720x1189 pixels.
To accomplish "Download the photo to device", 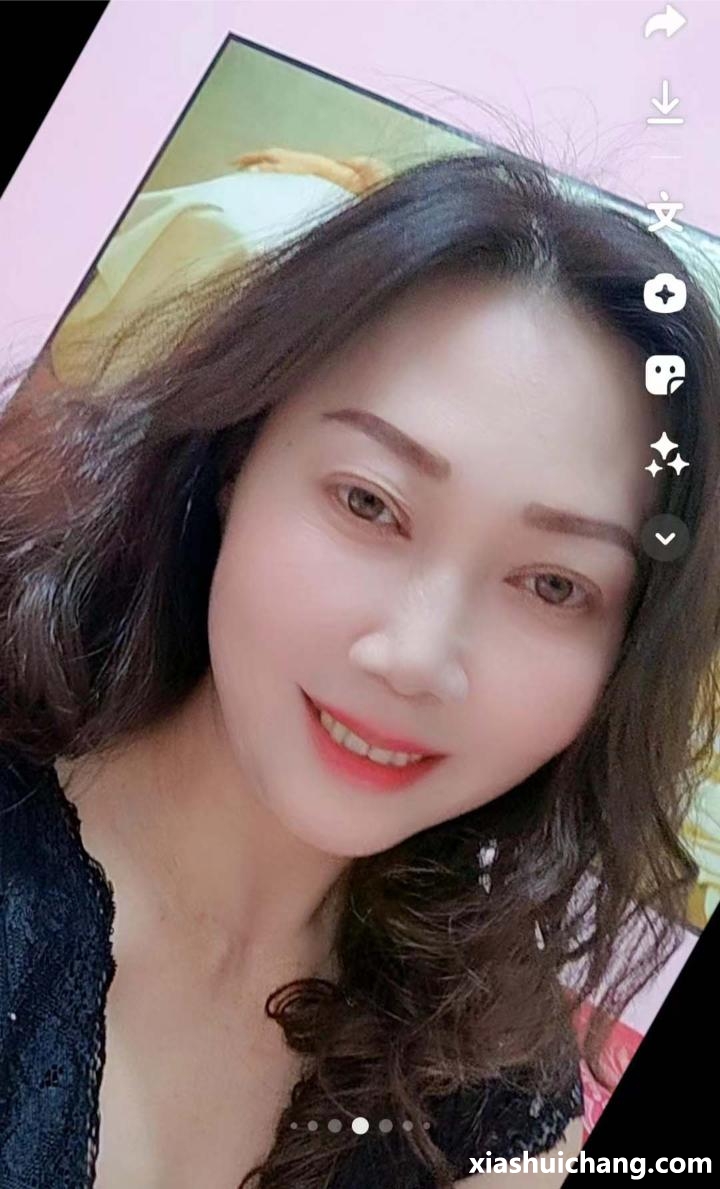I will pyautogui.click(x=664, y=104).
